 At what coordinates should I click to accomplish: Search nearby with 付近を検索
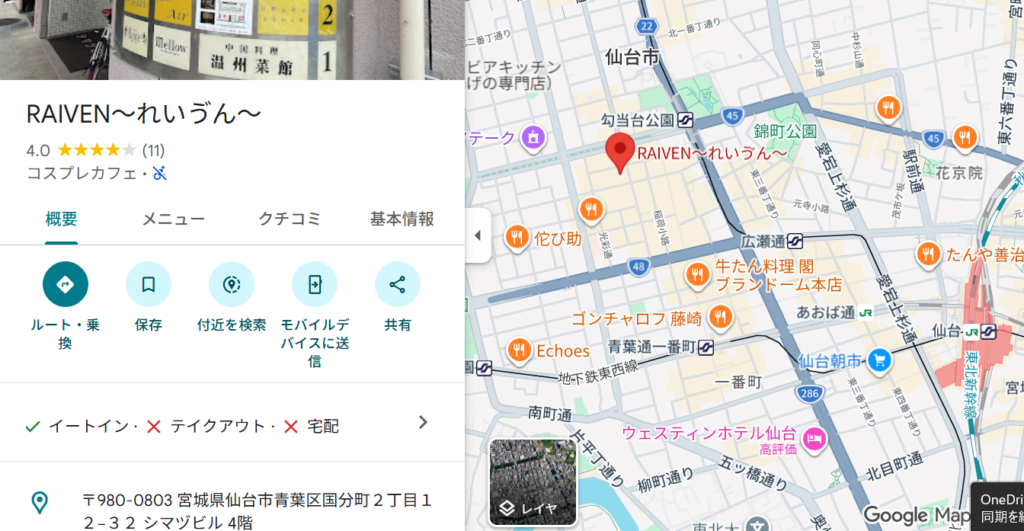click(x=231, y=285)
